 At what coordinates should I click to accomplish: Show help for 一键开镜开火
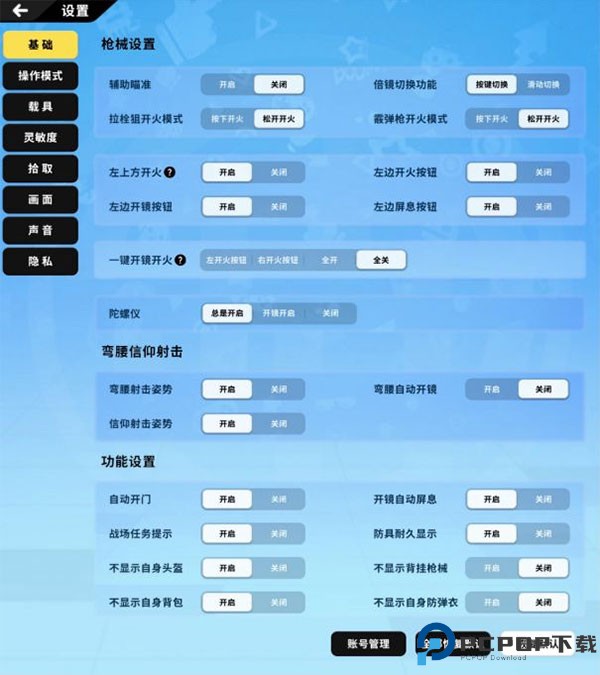point(180,260)
